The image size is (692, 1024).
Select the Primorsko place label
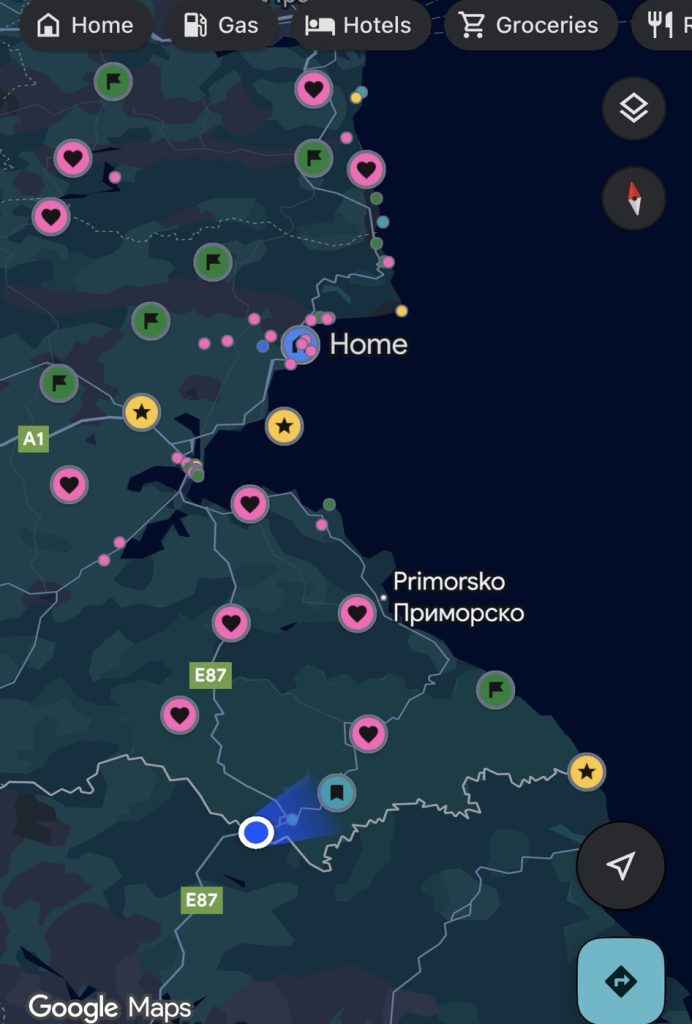tap(449, 582)
